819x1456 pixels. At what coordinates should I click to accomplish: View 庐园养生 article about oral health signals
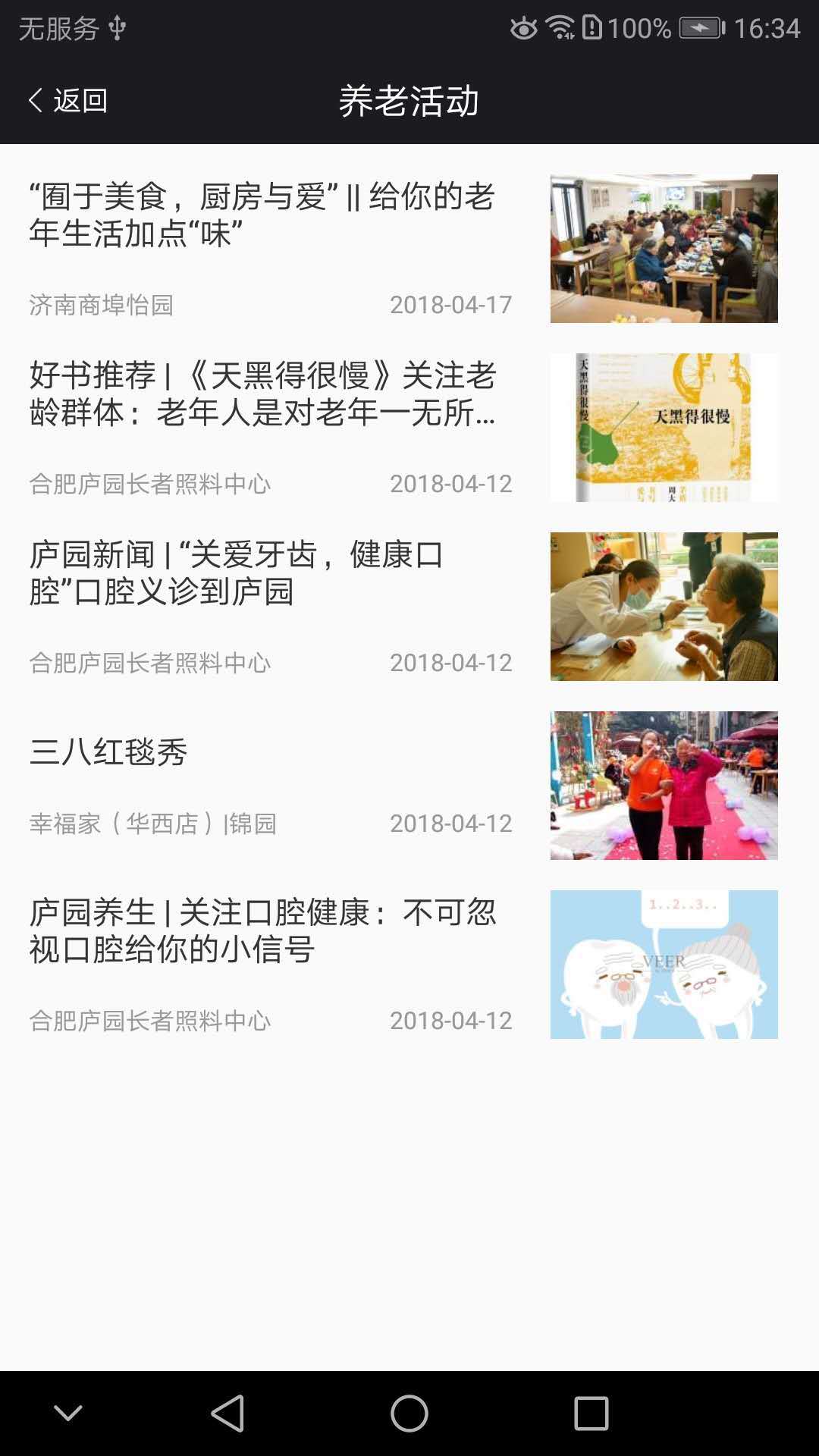point(262,930)
